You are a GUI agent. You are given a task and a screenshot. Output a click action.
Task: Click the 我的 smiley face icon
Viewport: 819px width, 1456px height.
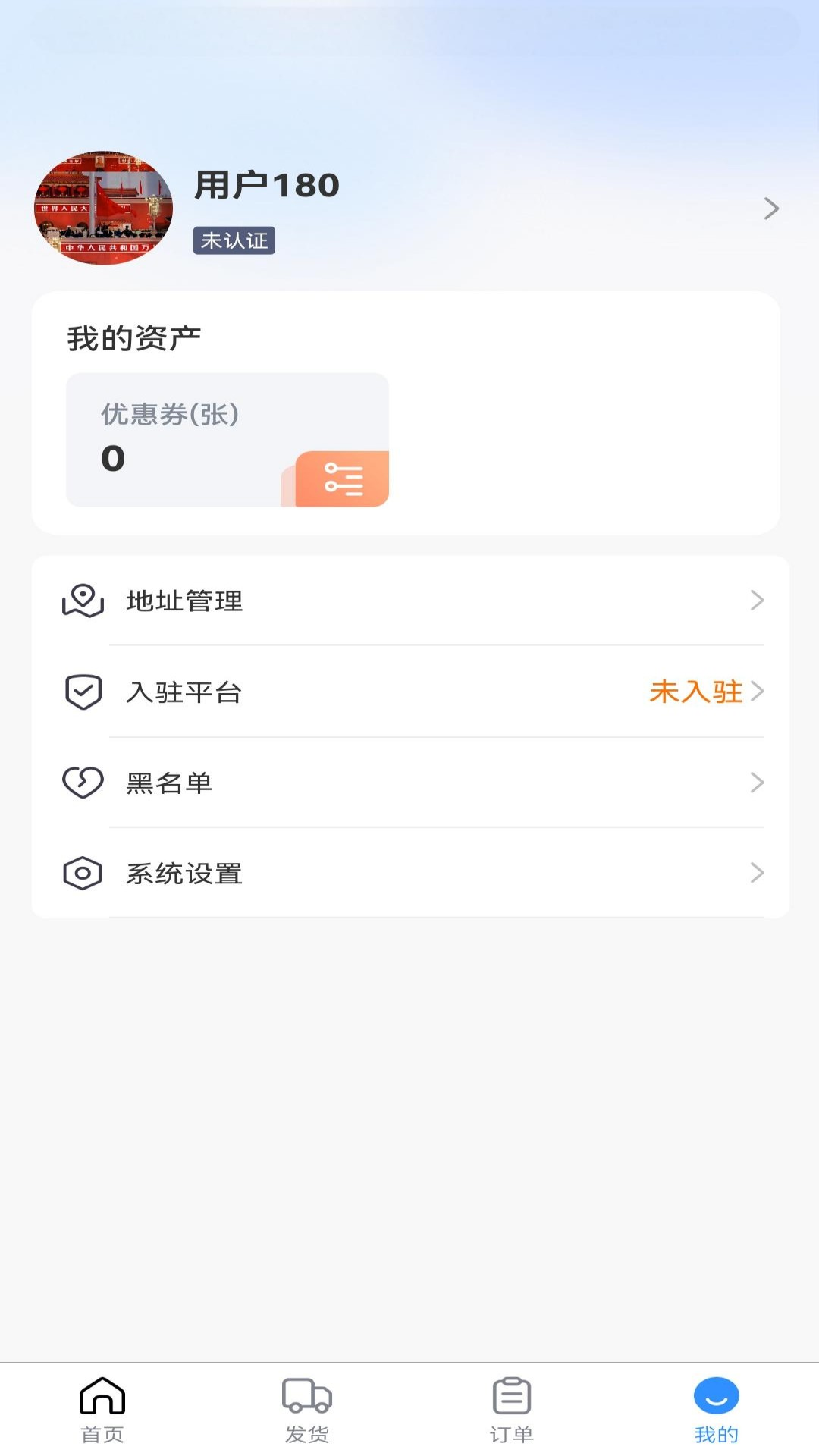coord(716,1404)
